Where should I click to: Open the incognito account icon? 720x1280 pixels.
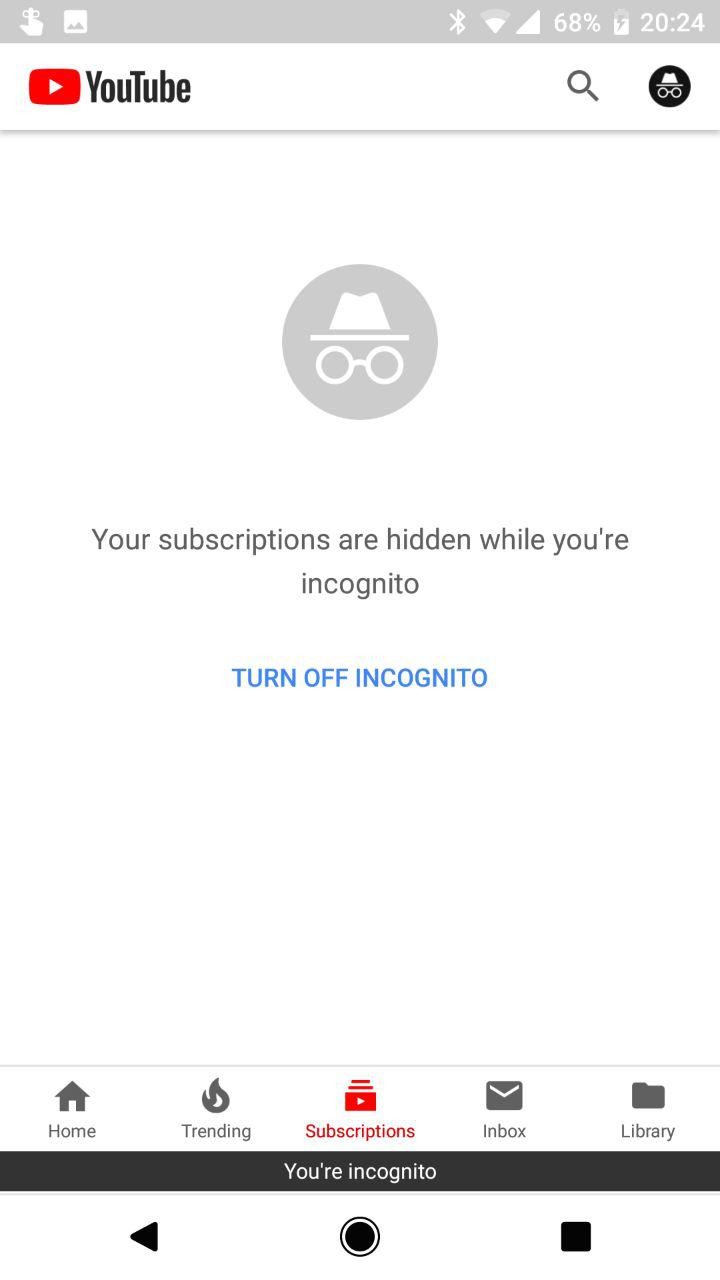669,87
